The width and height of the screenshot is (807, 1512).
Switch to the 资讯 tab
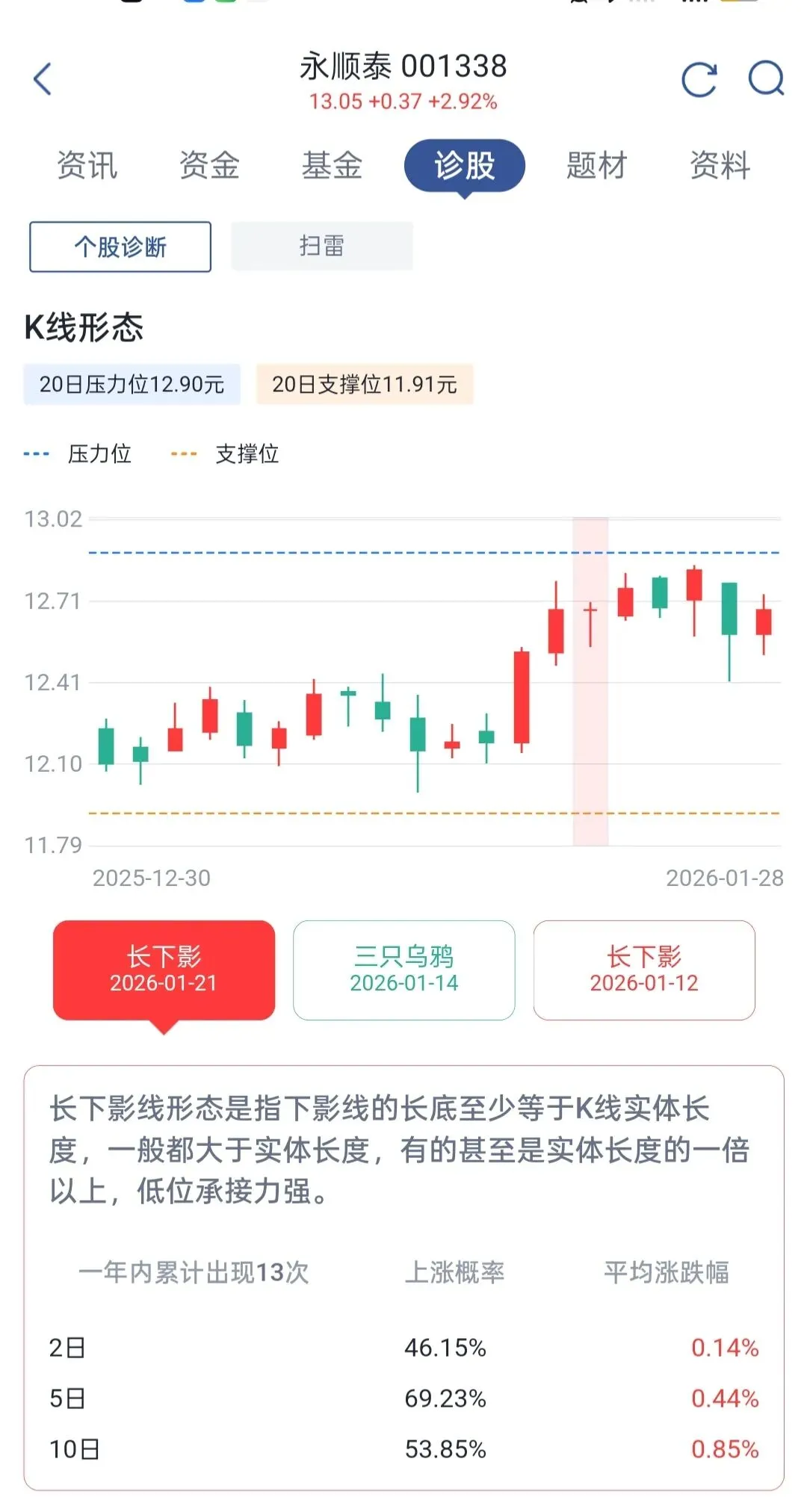tap(87, 165)
